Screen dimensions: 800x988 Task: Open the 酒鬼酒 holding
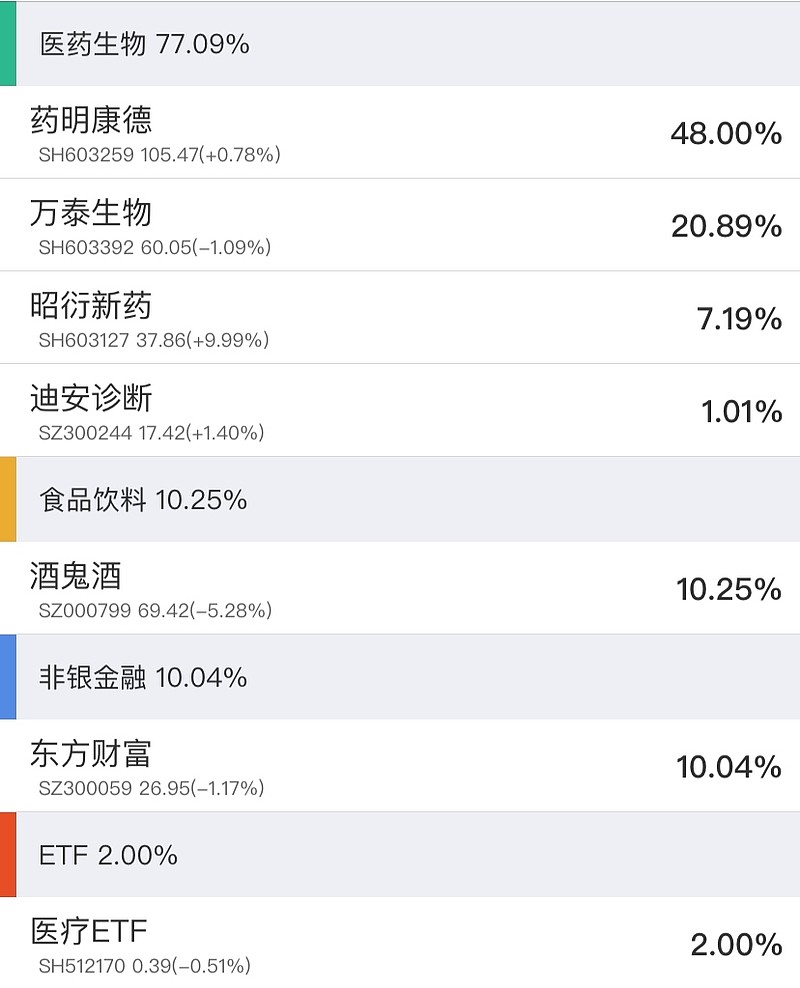400,588
